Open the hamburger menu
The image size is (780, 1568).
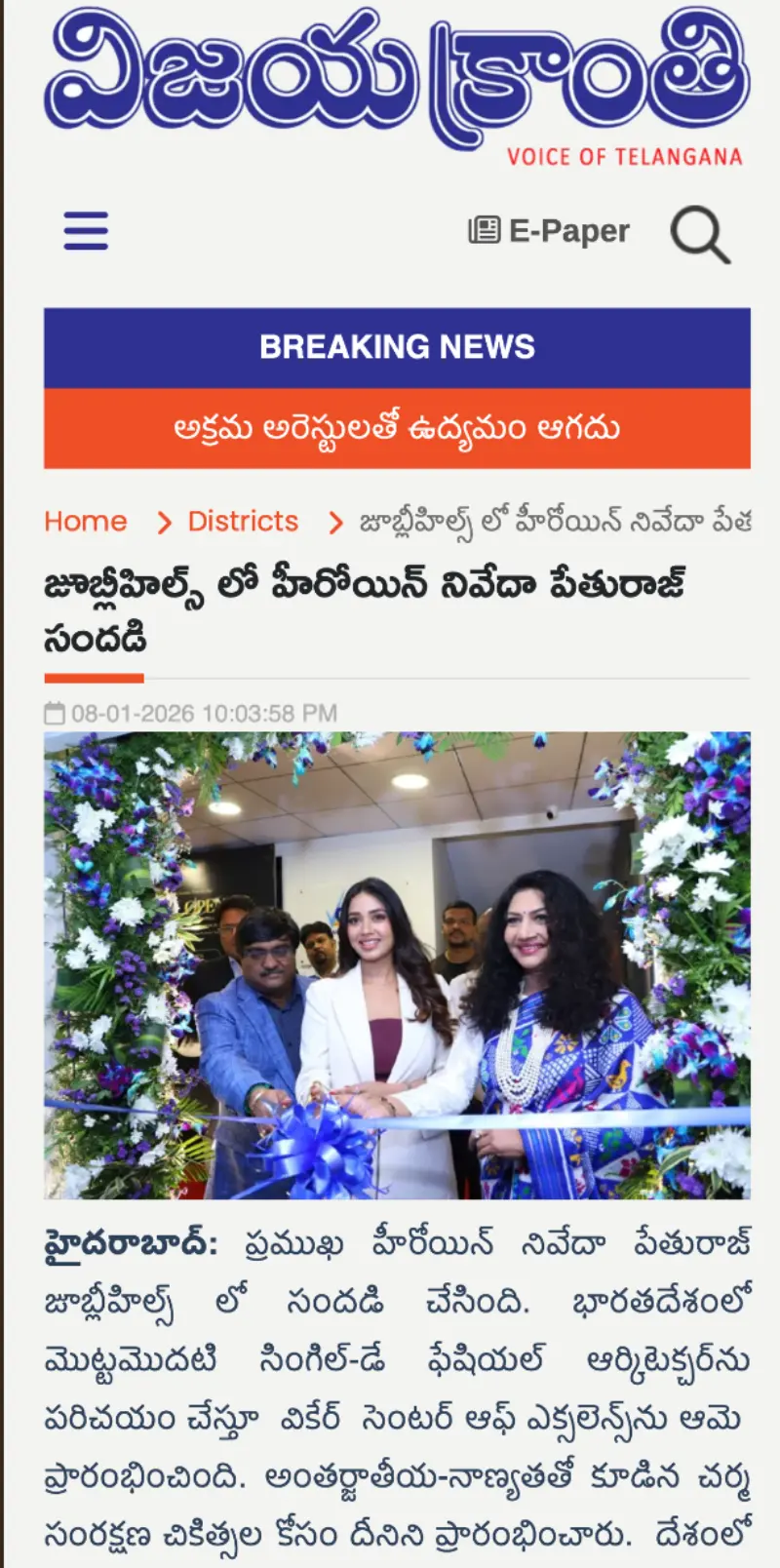[86, 231]
